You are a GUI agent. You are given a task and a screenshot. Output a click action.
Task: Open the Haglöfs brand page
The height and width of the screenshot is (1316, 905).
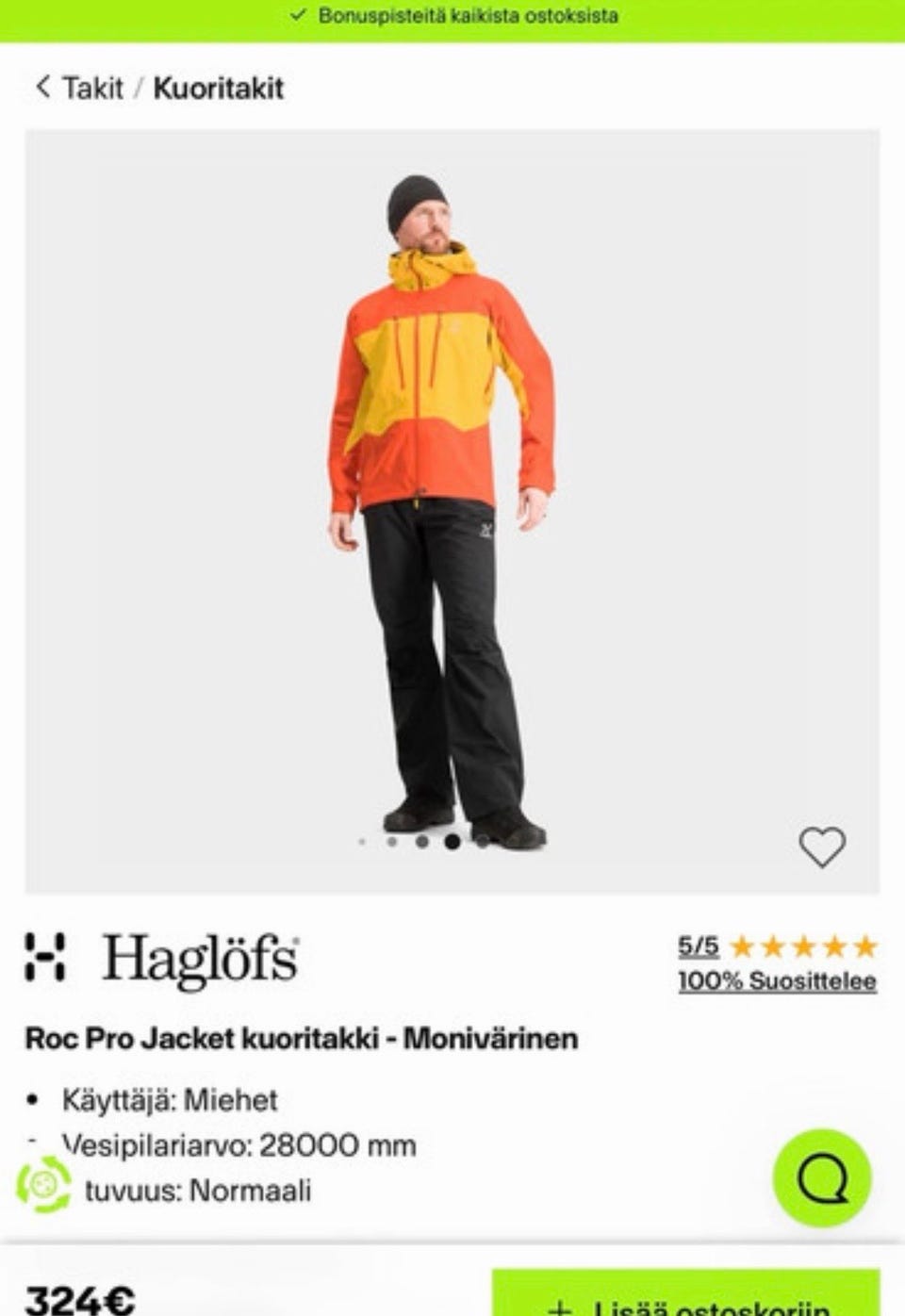click(162, 960)
